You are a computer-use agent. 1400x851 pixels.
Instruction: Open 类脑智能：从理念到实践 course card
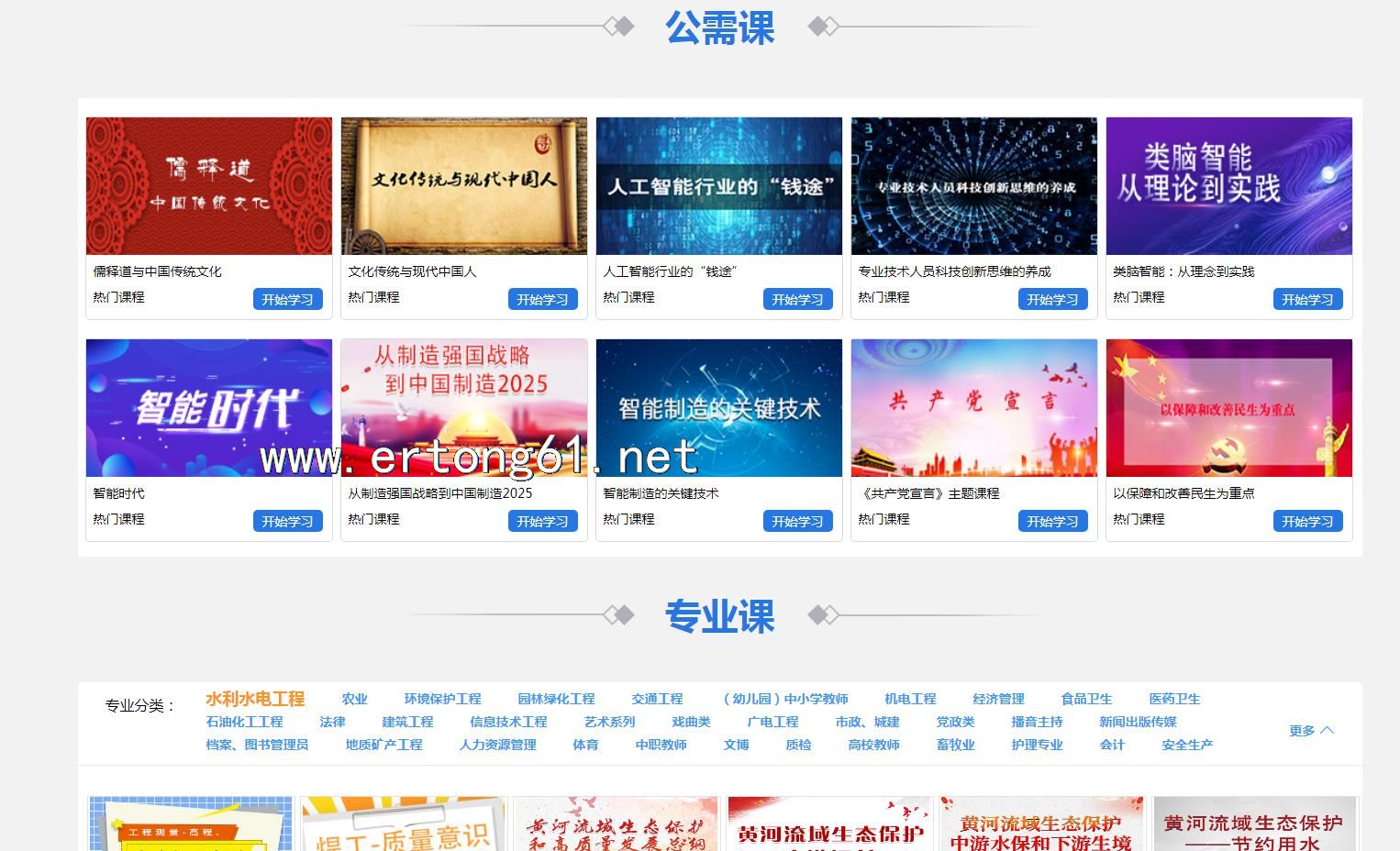tap(1228, 186)
